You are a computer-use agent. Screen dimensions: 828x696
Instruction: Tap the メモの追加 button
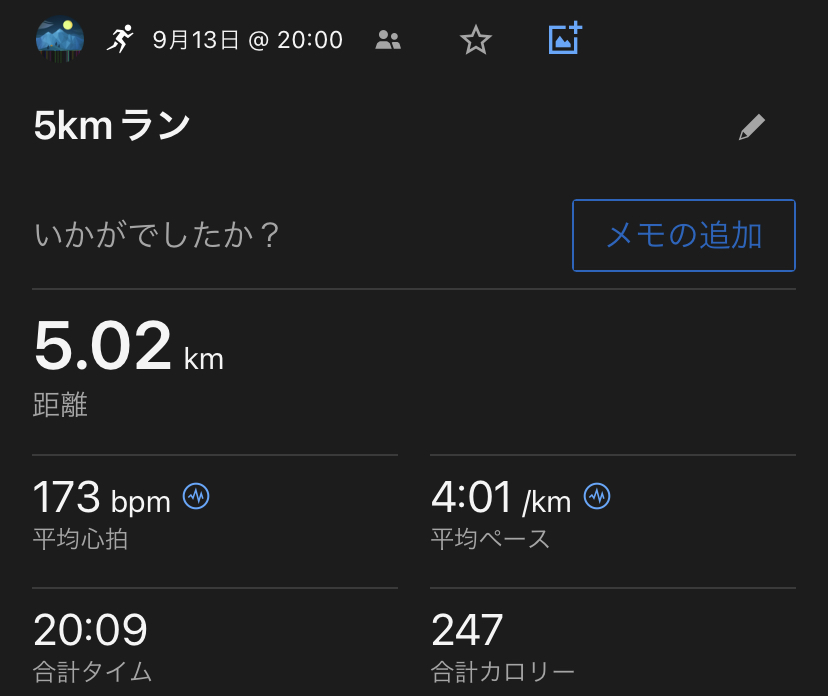point(684,236)
